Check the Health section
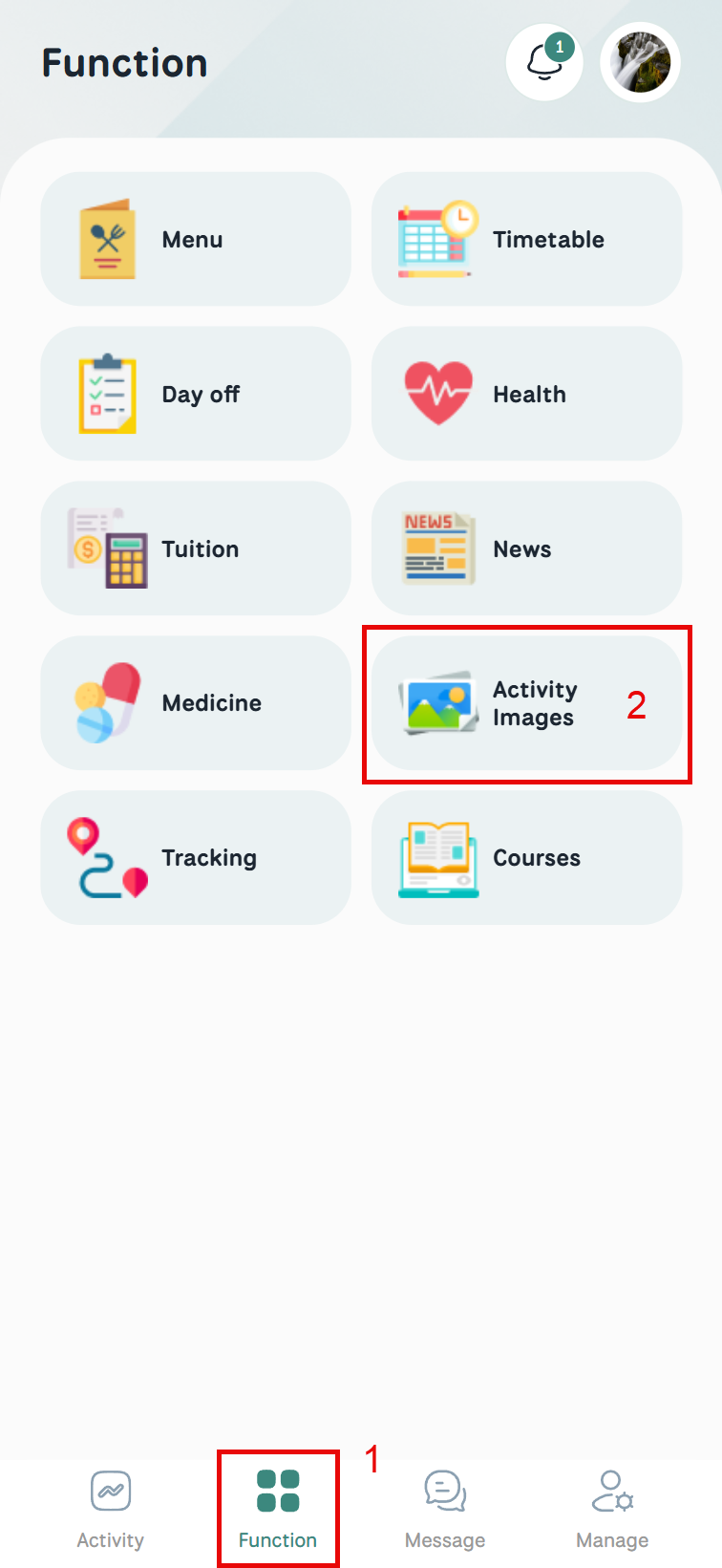Viewport: 722px width, 1568px height. coord(526,394)
